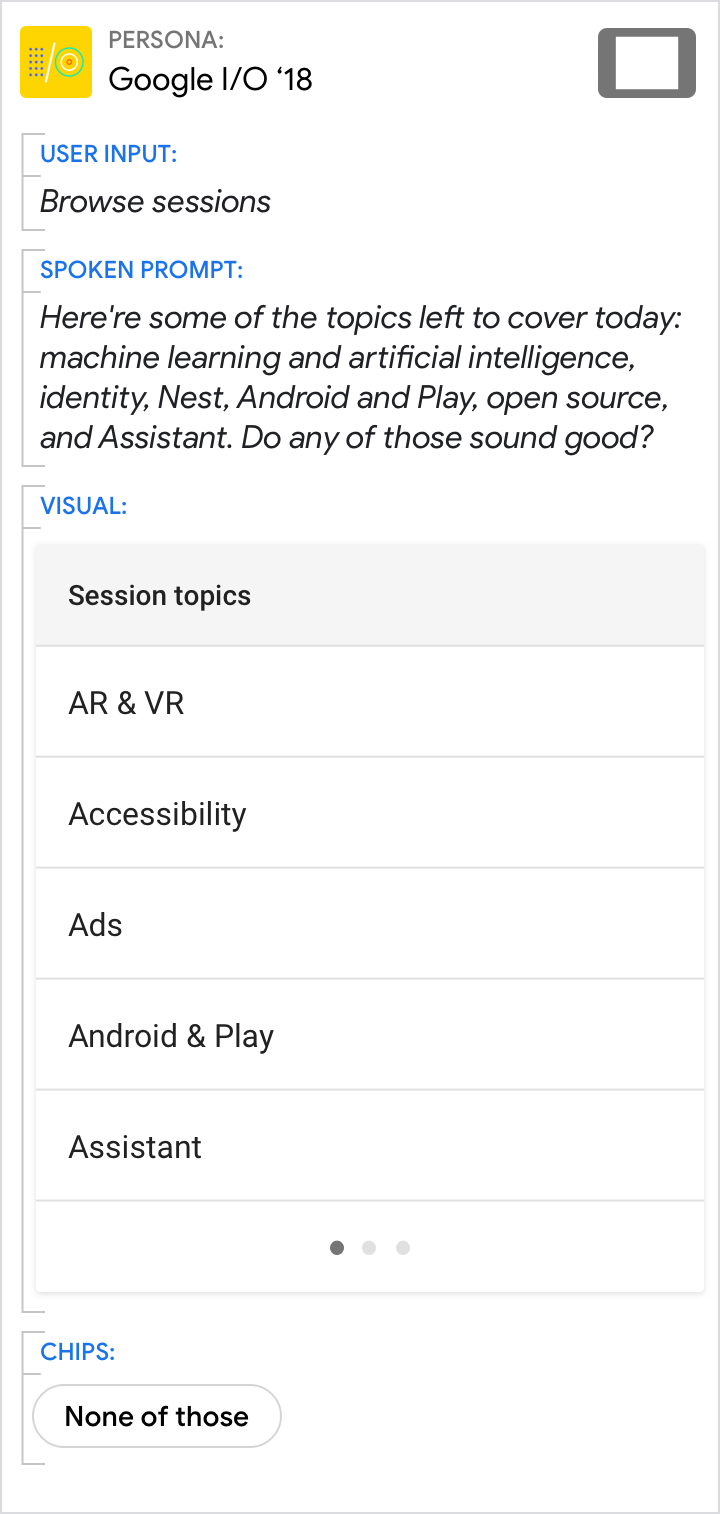The width and height of the screenshot is (720, 1514).
Task: Select the VISUAL section label
Action: (83, 505)
